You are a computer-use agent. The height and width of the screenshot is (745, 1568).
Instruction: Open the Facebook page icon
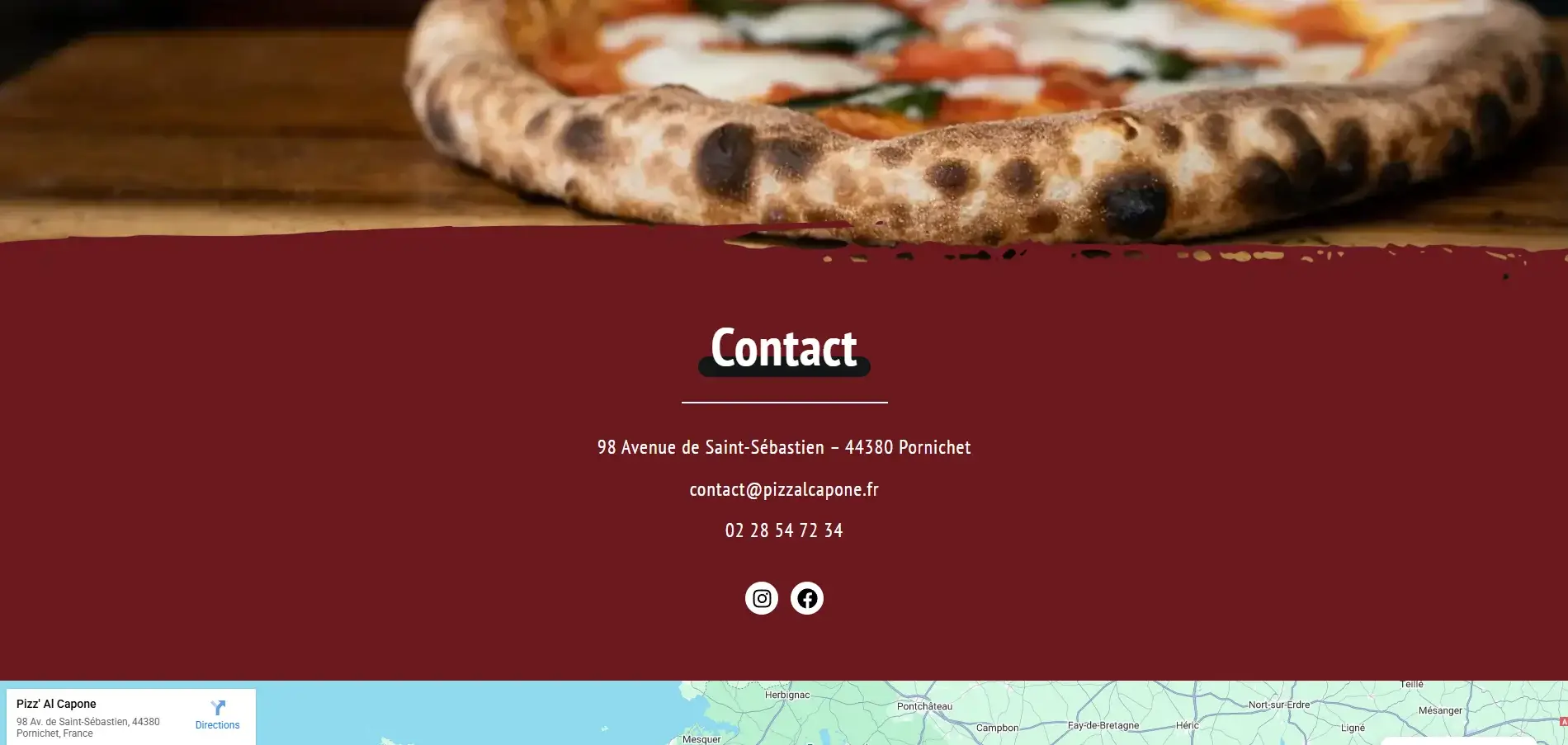coord(806,598)
